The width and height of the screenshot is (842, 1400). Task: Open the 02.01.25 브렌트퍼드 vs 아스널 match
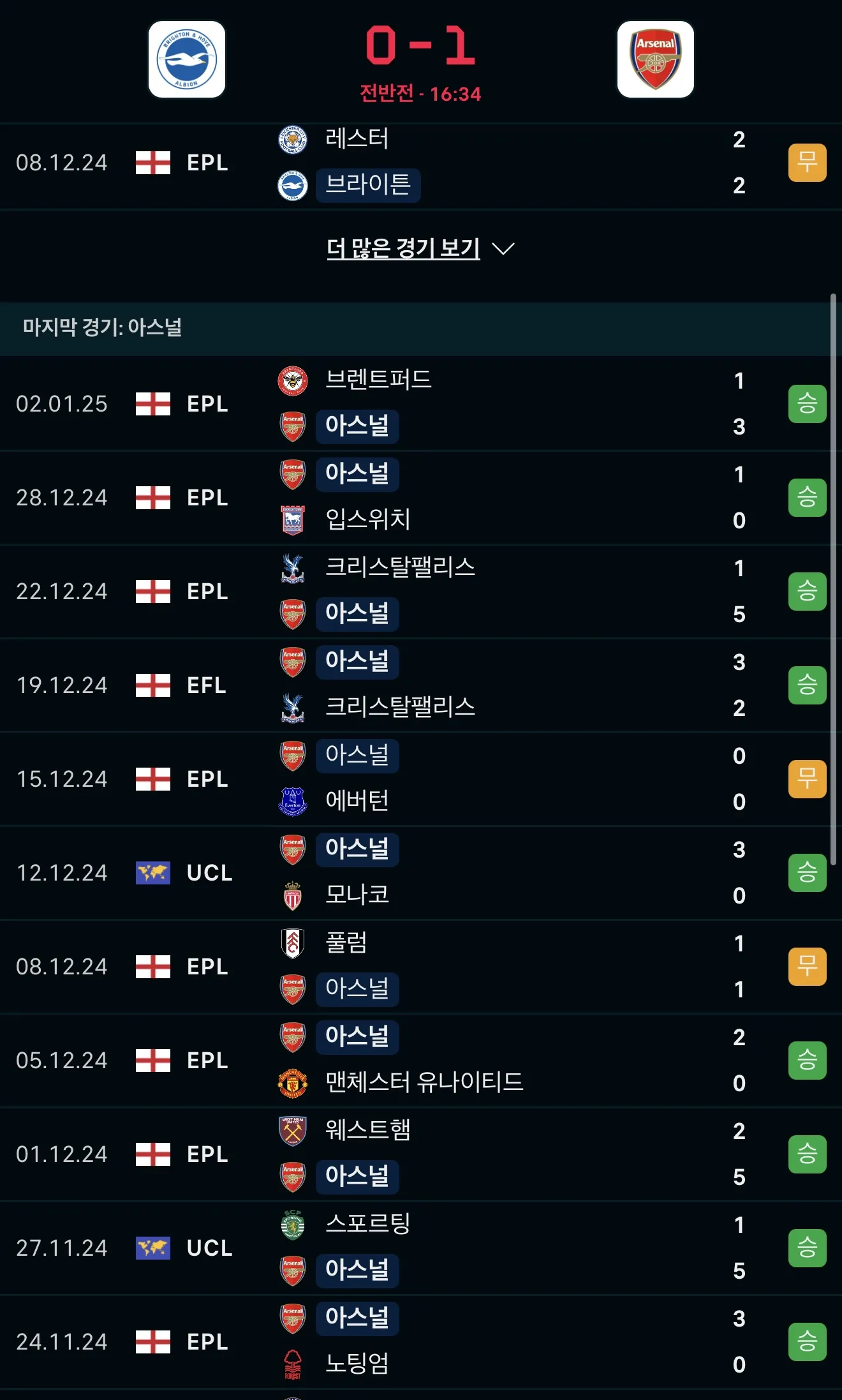click(421, 403)
